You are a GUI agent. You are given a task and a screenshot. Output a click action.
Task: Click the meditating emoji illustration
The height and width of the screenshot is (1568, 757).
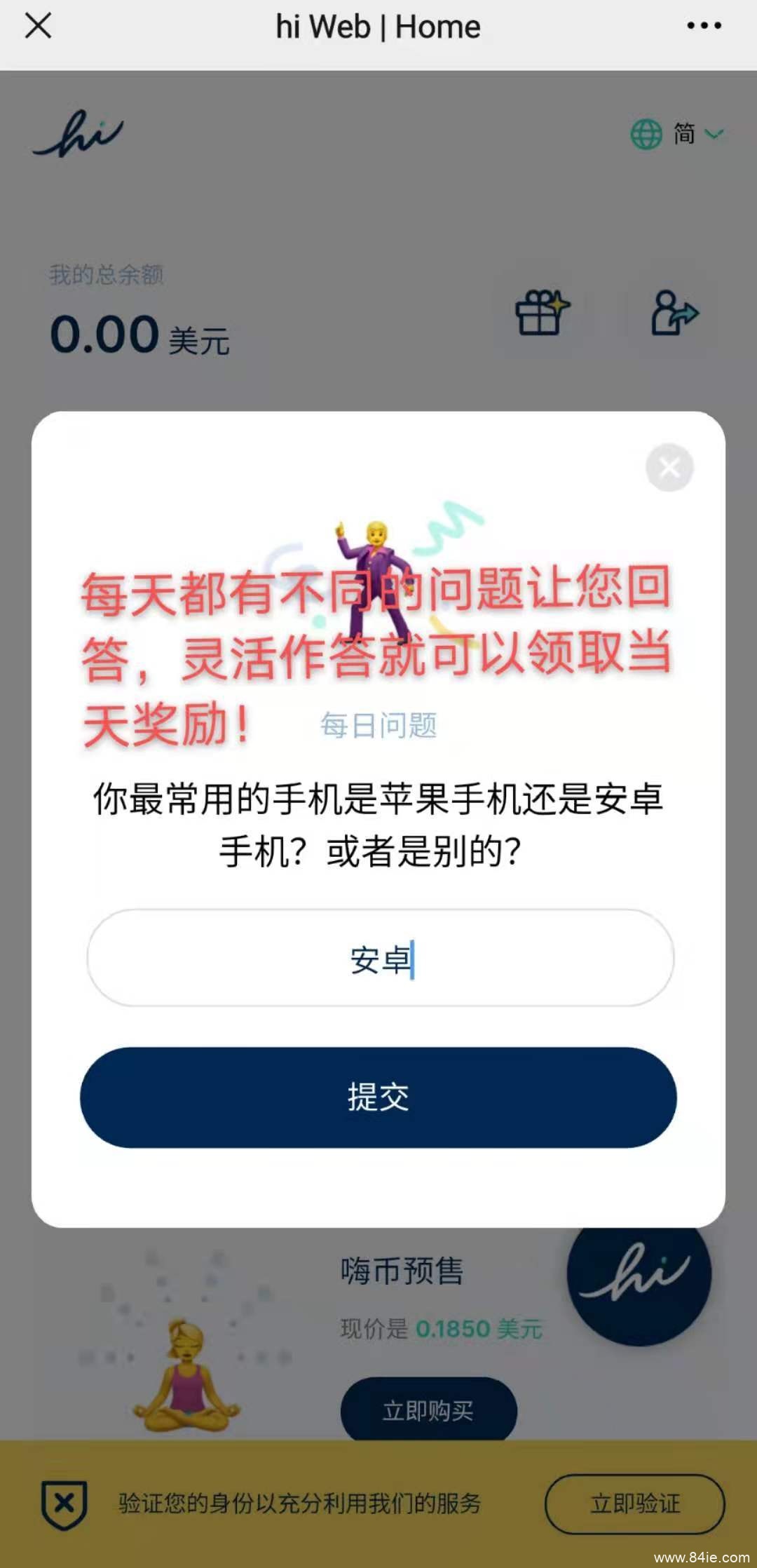click(186, 1374)
